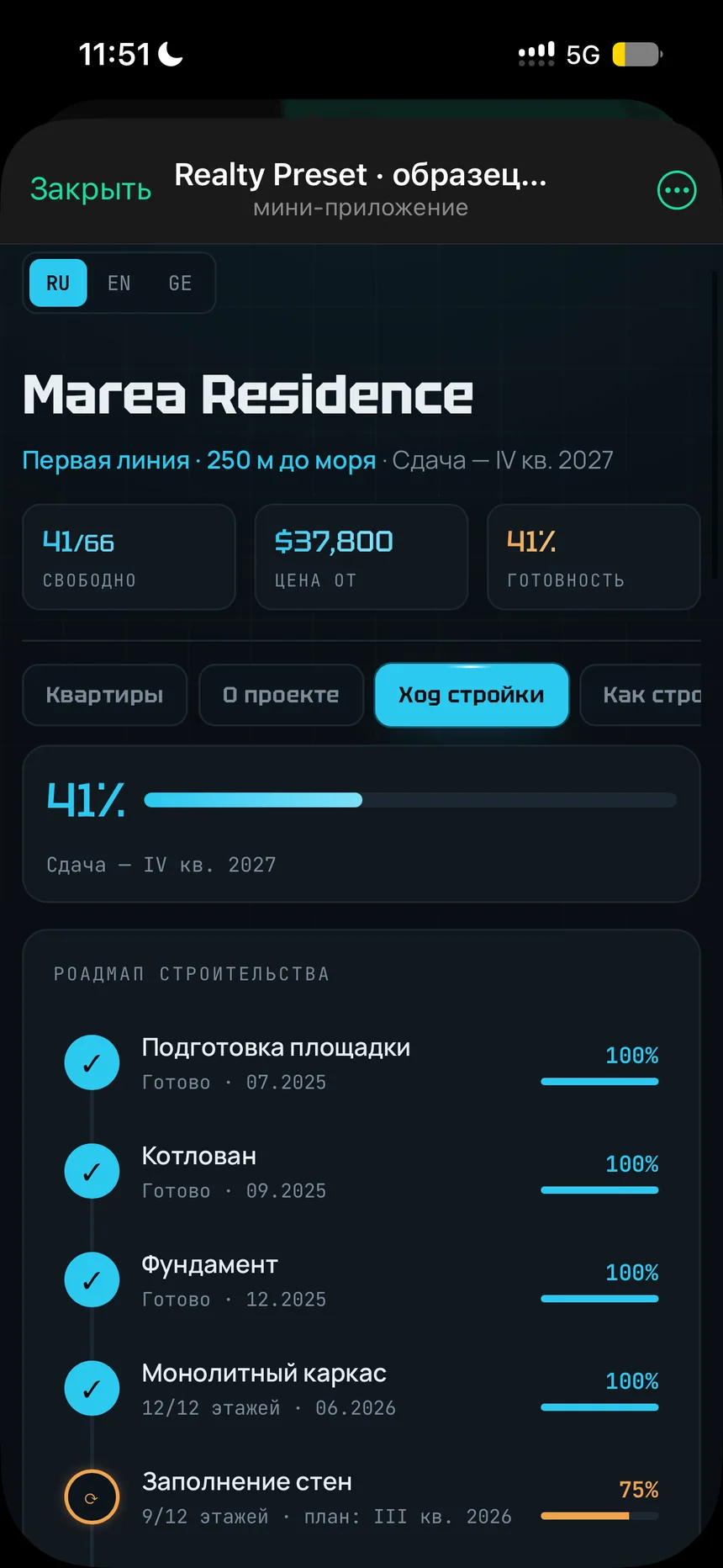
Task: Open the Квартиры tab
Action: 104,695
